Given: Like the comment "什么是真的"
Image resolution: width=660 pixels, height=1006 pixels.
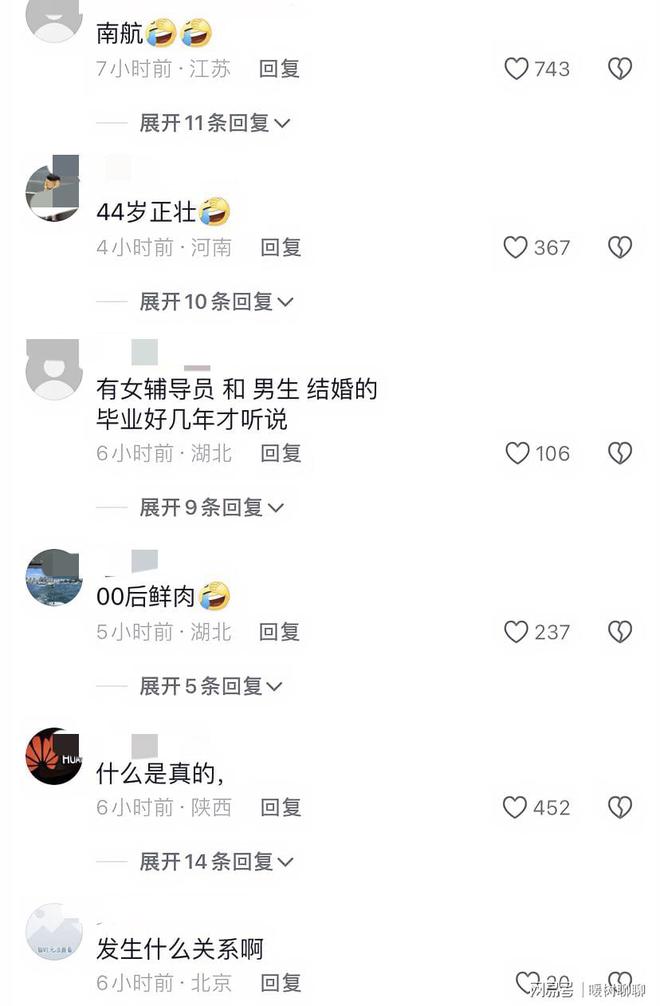Looking at the screenshot, I should click(x=515, y=807).
